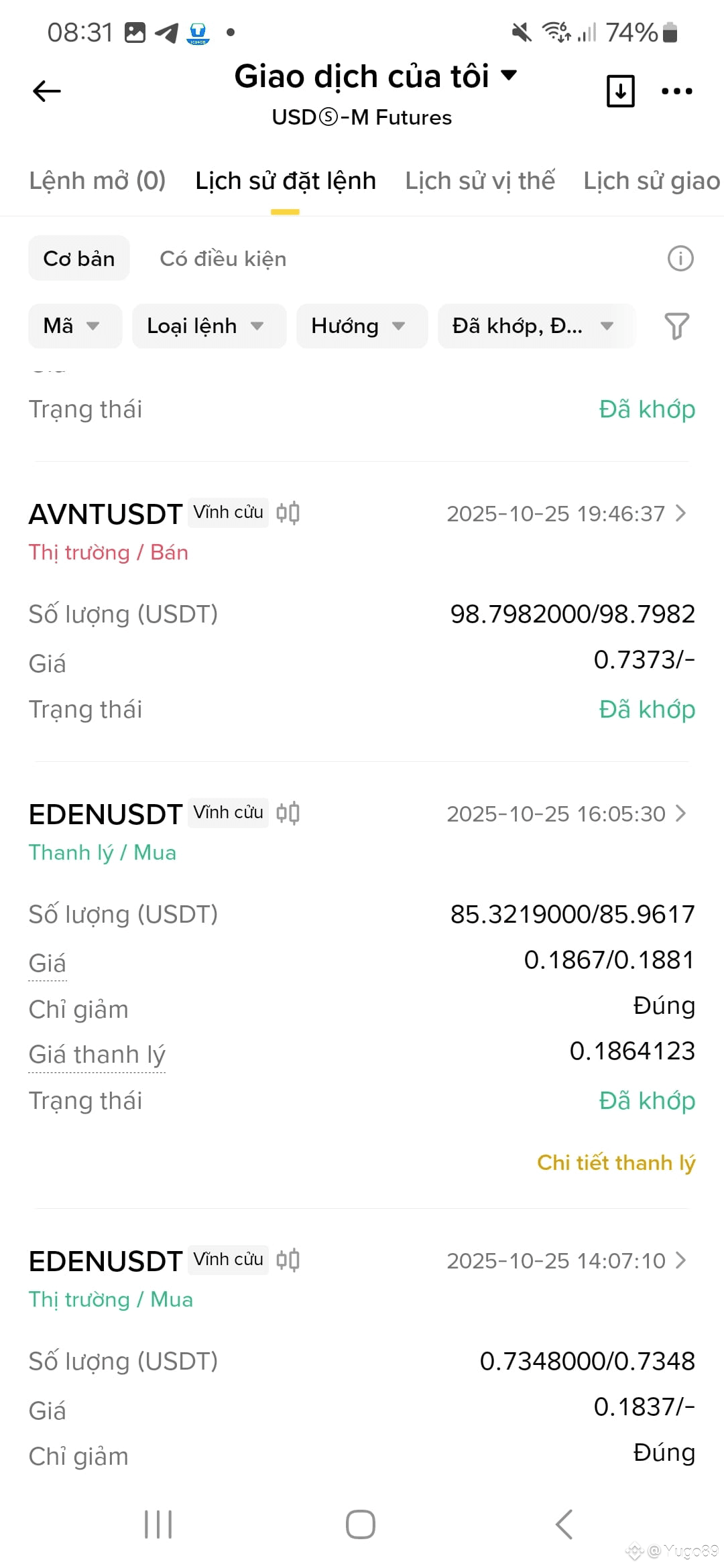Open the Mã filter dropdown
This screenshot has height=1568, width=724.
[x=75, y=326]
